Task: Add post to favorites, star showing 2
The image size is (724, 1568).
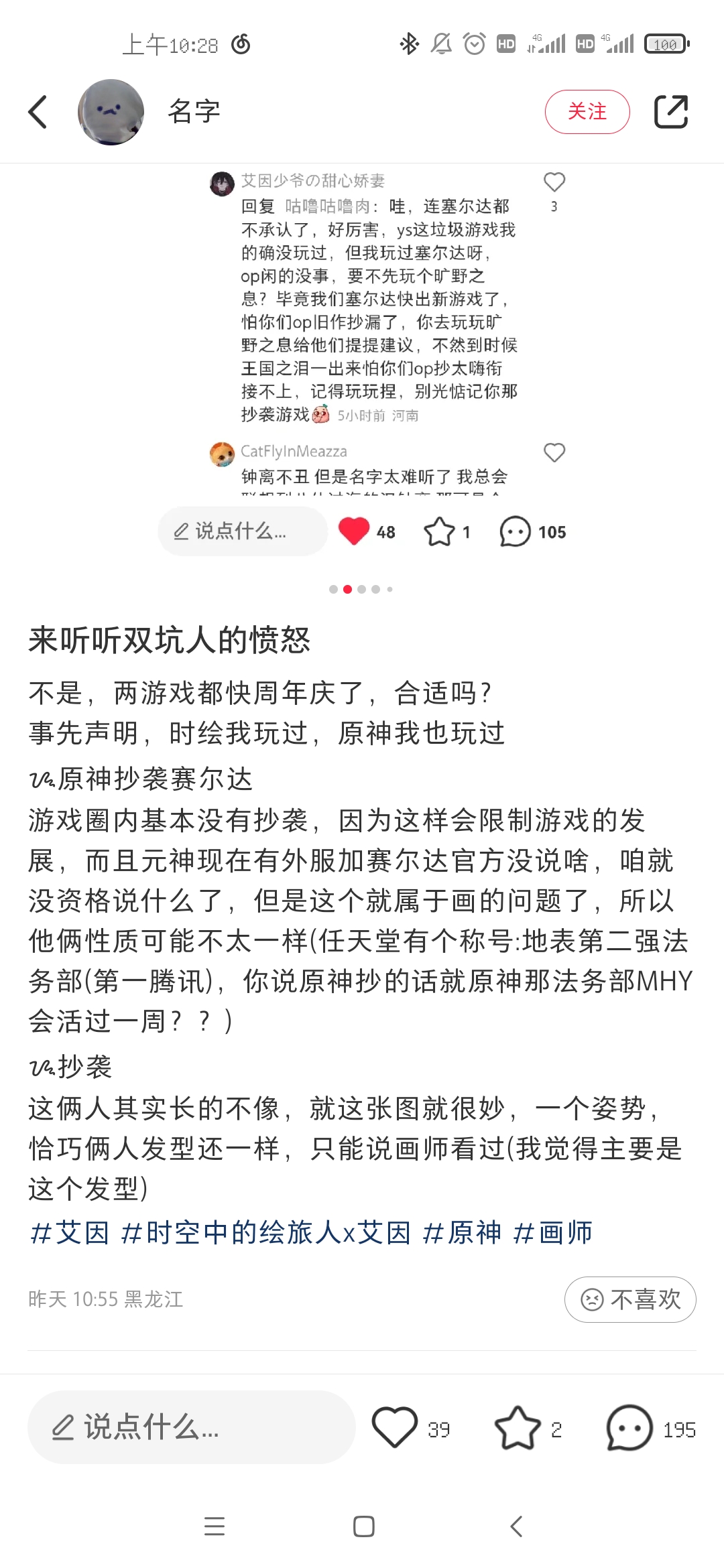Action: [x=518, y=1427]
